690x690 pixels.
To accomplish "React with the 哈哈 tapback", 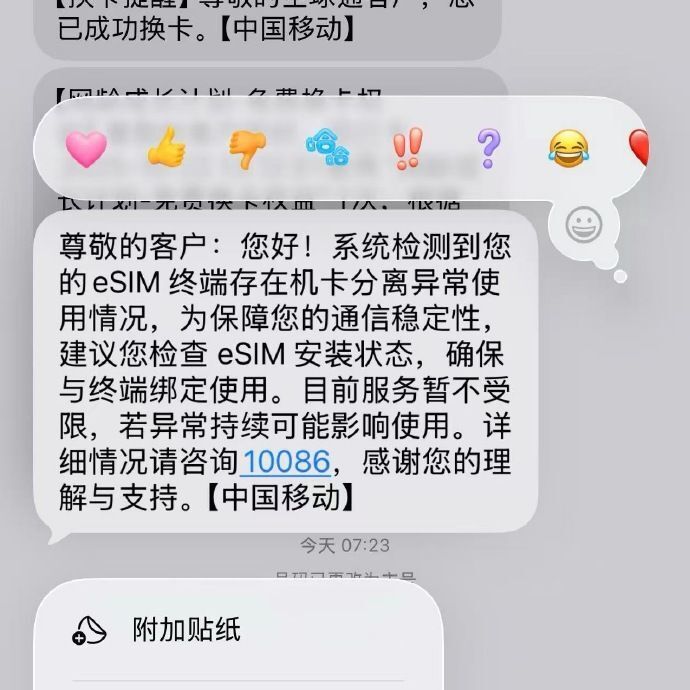I will 327,149.
